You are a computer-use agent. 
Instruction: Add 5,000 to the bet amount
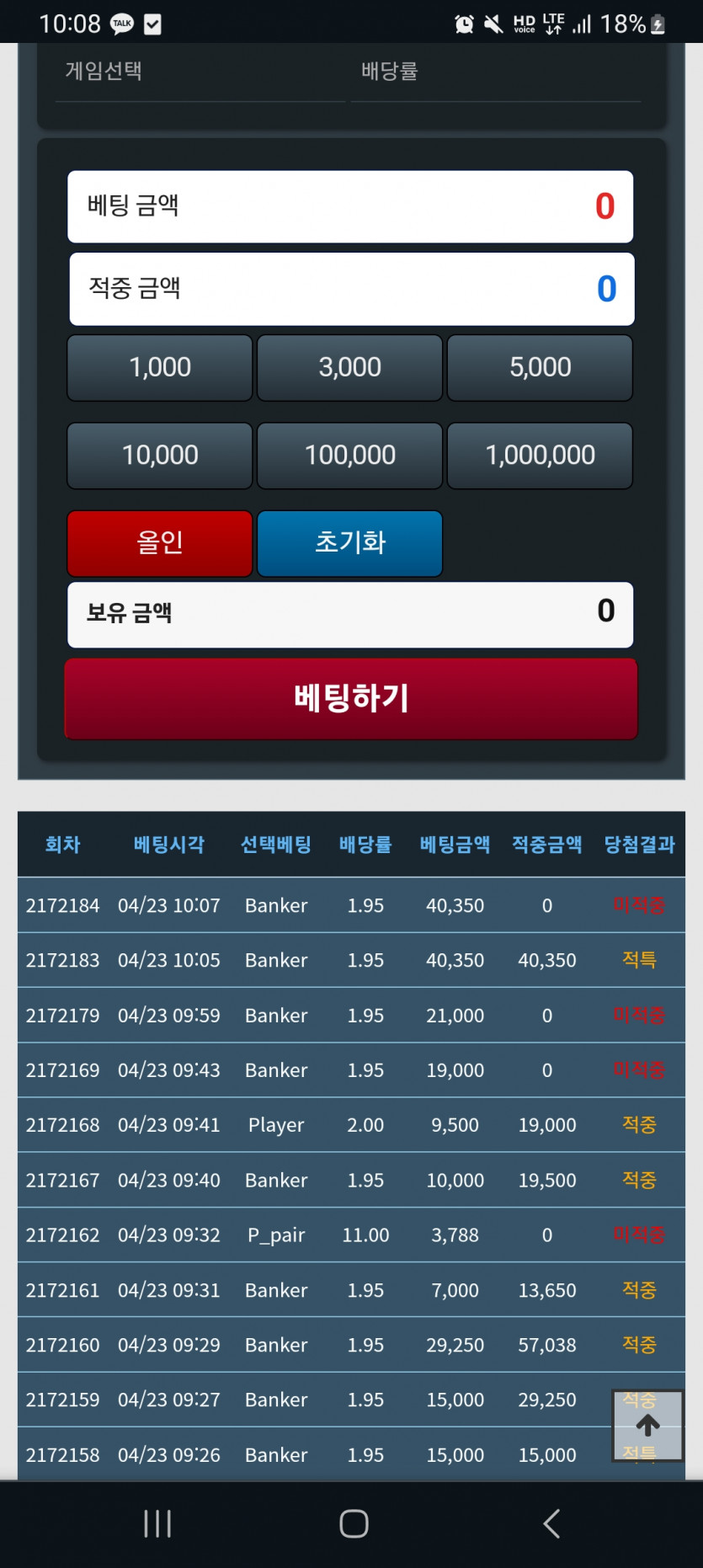pyautogui.click(x=540, y=368)
